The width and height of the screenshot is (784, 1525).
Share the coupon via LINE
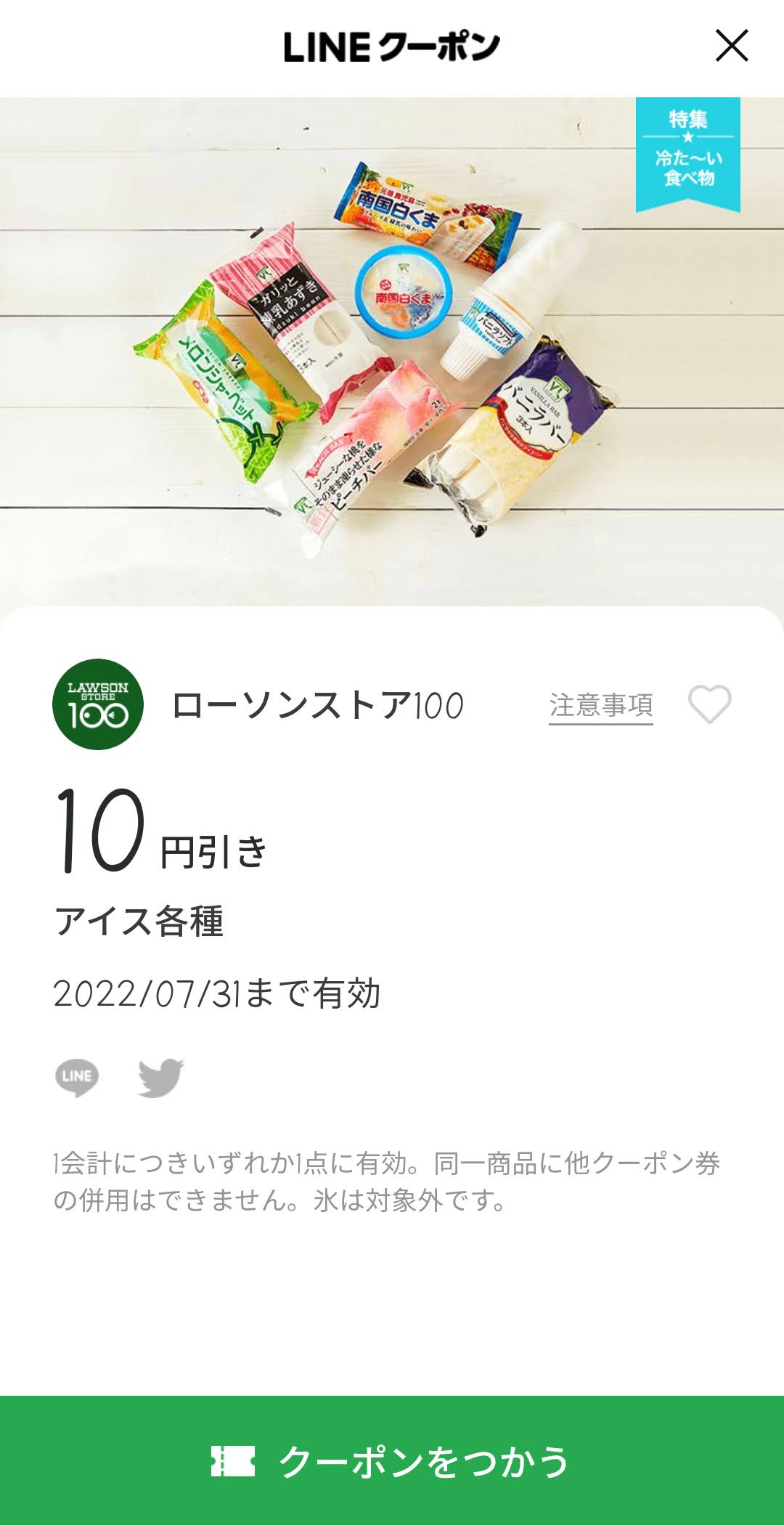[x=77, y=1077]
